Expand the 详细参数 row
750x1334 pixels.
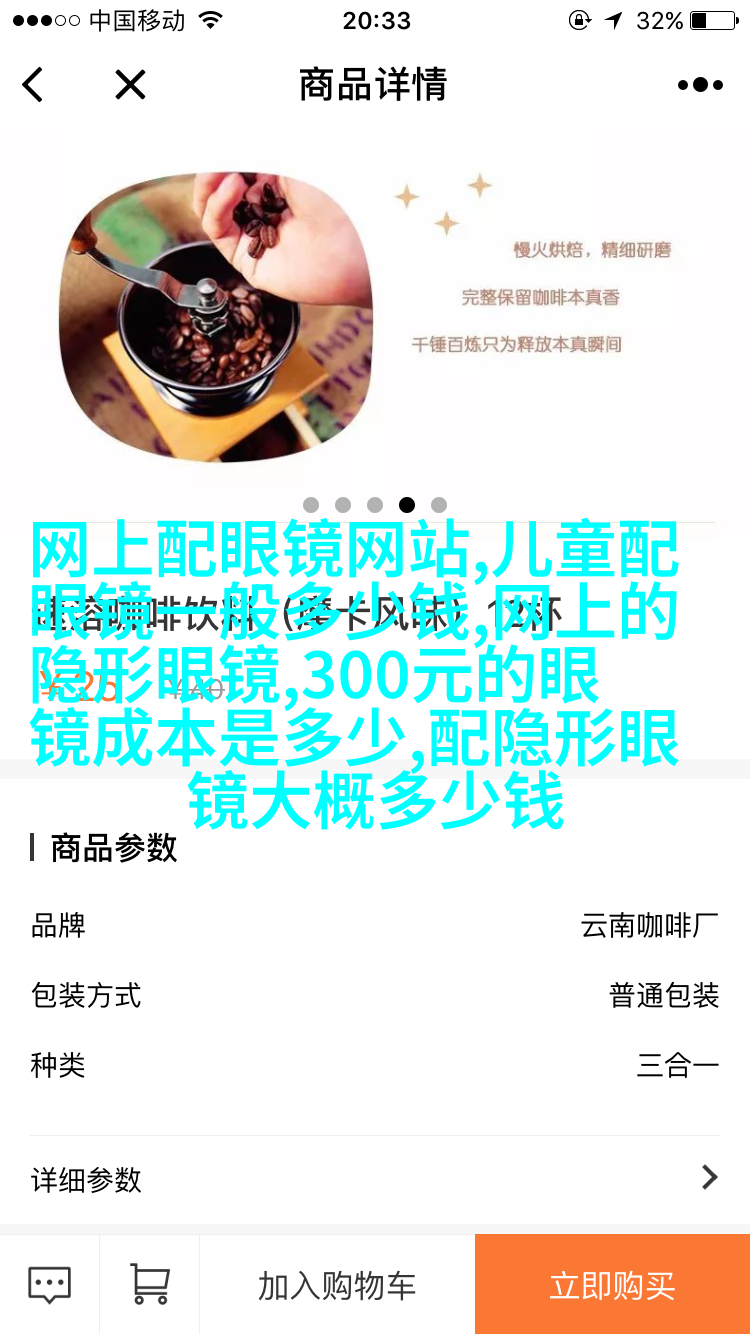click(x=375, y=1179)
